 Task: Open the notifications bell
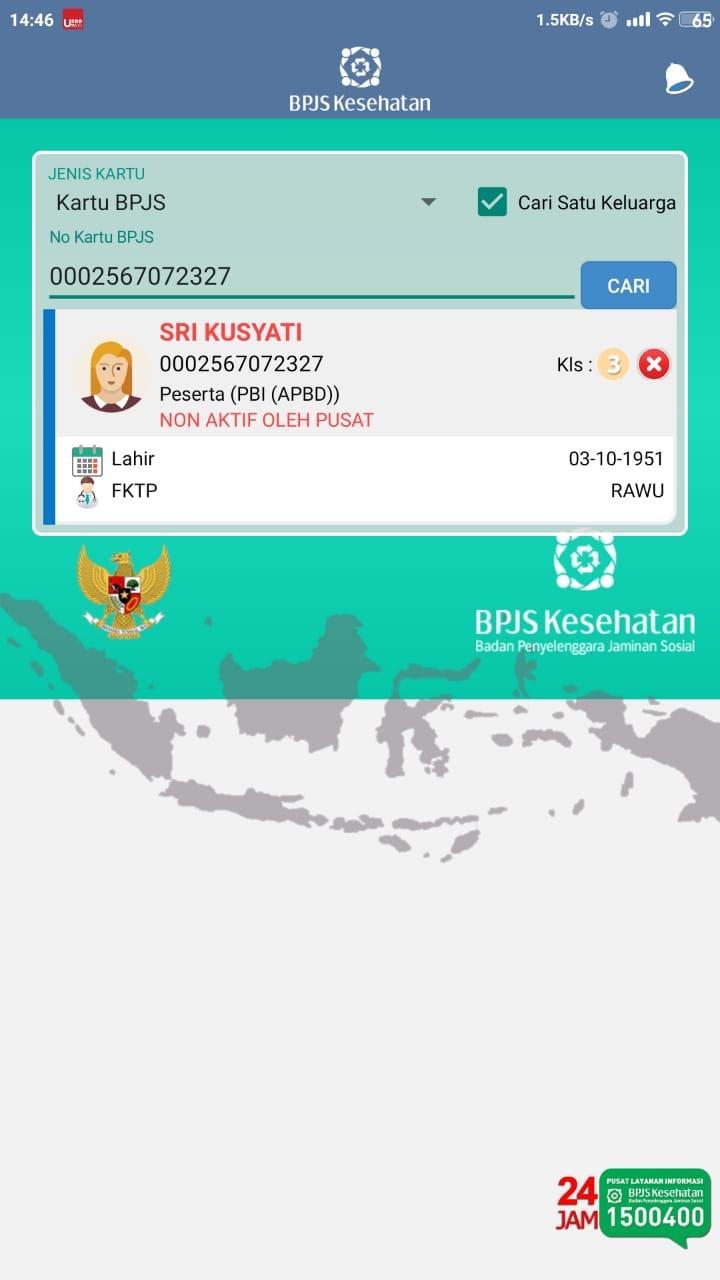tap(679, 79)
